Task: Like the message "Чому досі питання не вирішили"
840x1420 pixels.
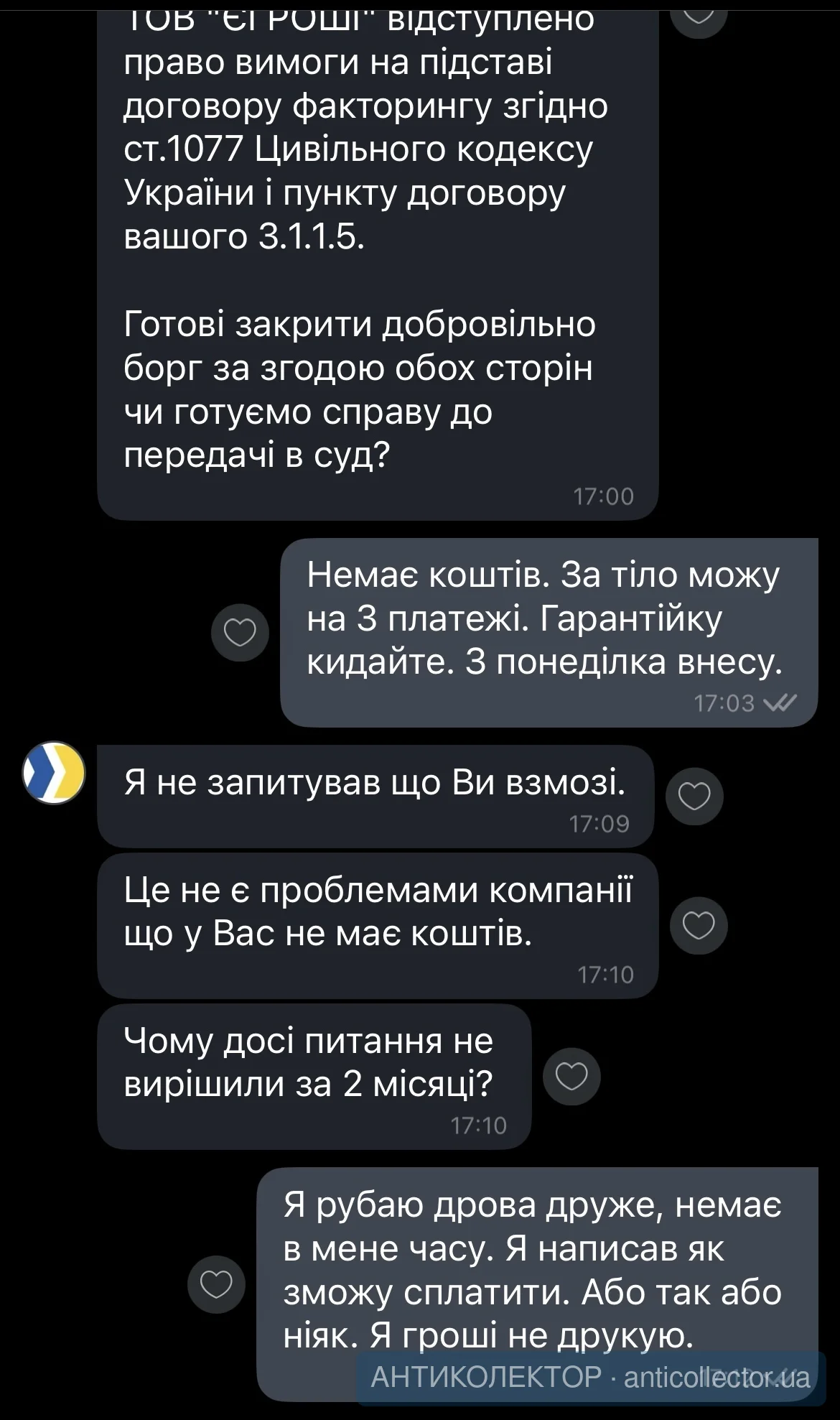Action: pyautogui.click(x=571, y=1076)
